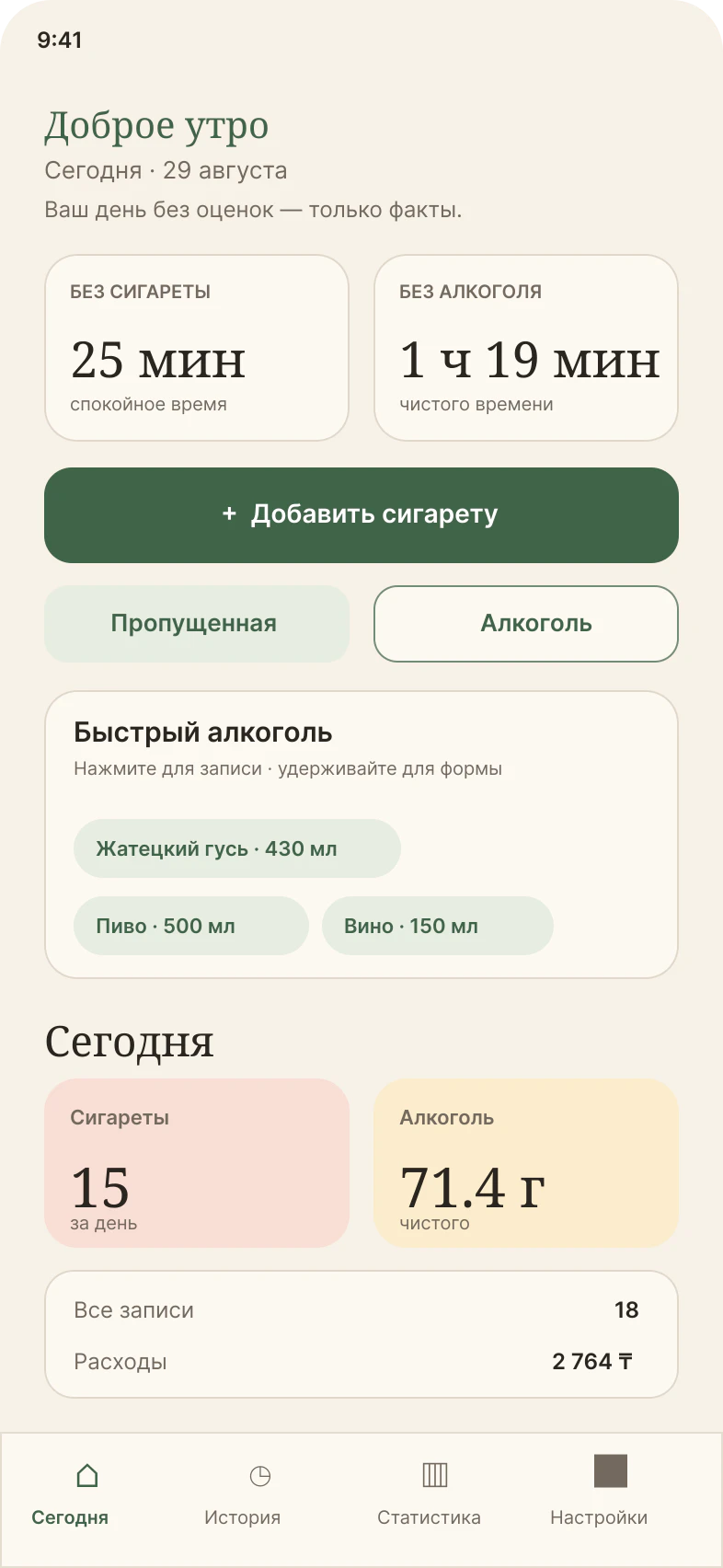Image resolution: width=723 pixels, height=1568 pixels.
Task: Select the Пиво 500 мл chip
Action: pos(191,926)
